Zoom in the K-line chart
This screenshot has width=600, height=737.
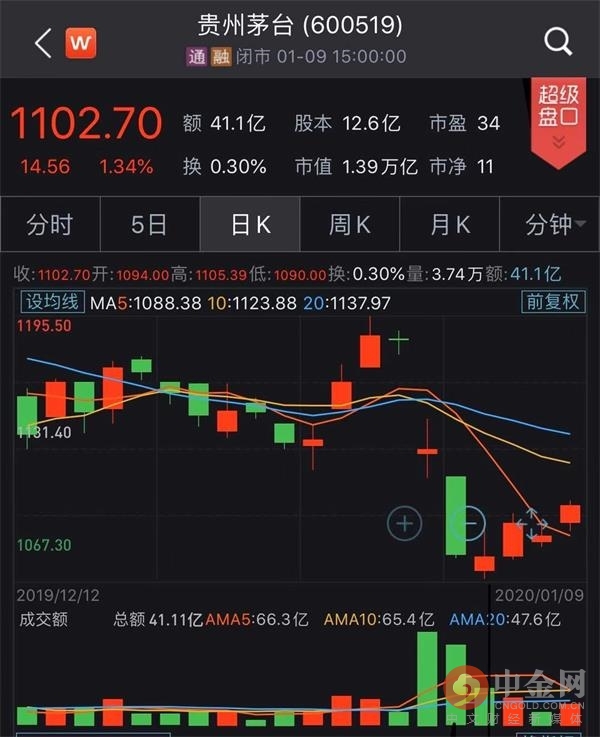[x=405, y=521]
